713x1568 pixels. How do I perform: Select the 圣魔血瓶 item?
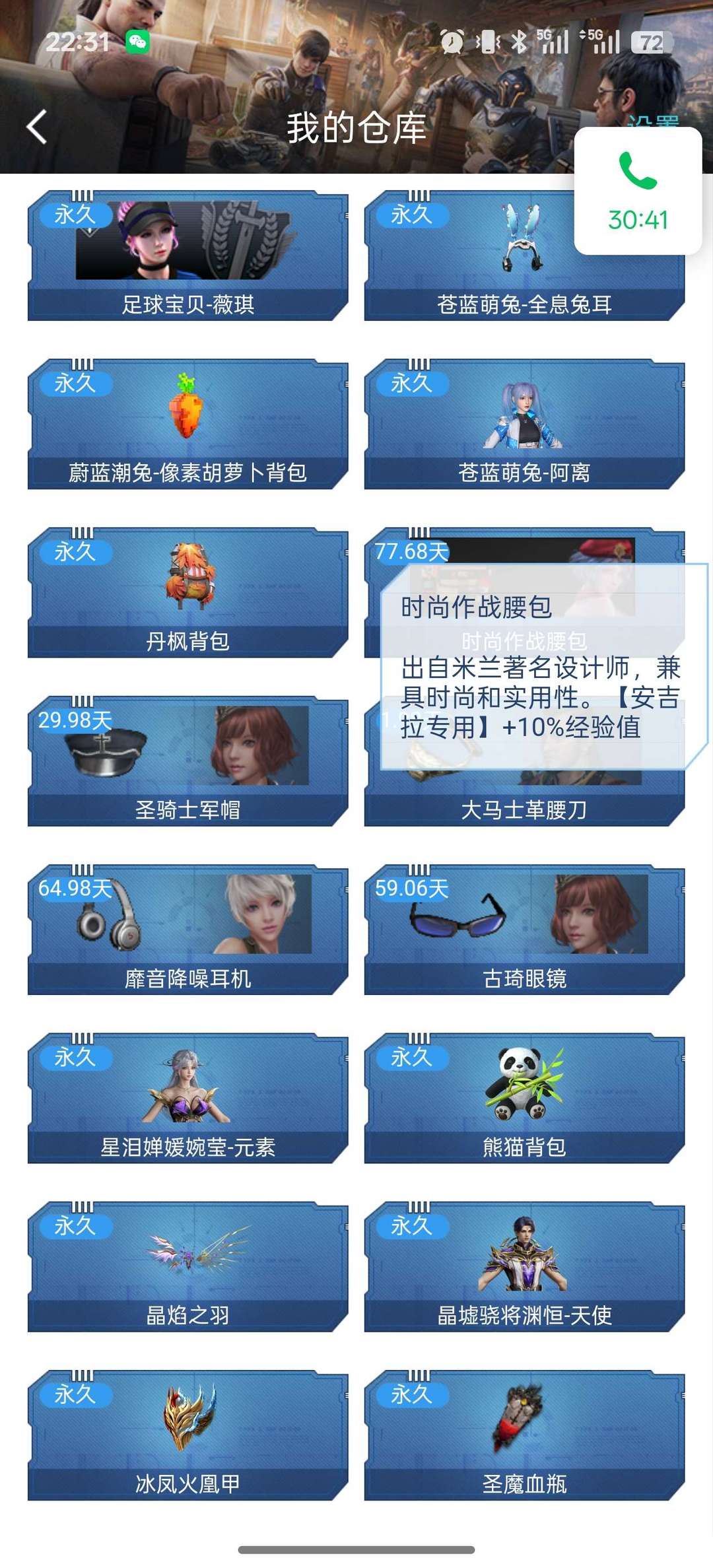point(524,1435)
